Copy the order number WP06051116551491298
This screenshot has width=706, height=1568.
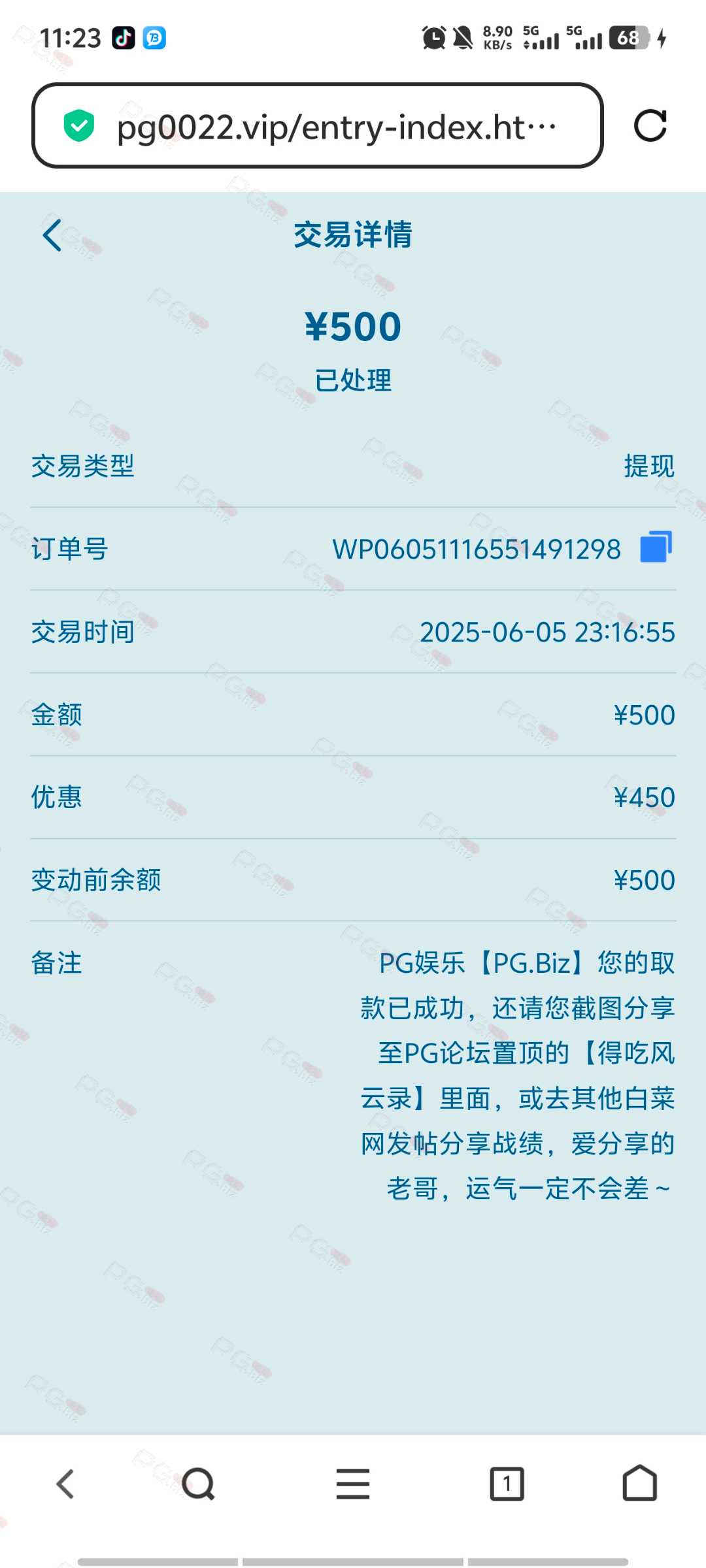[x=656, y=547]
